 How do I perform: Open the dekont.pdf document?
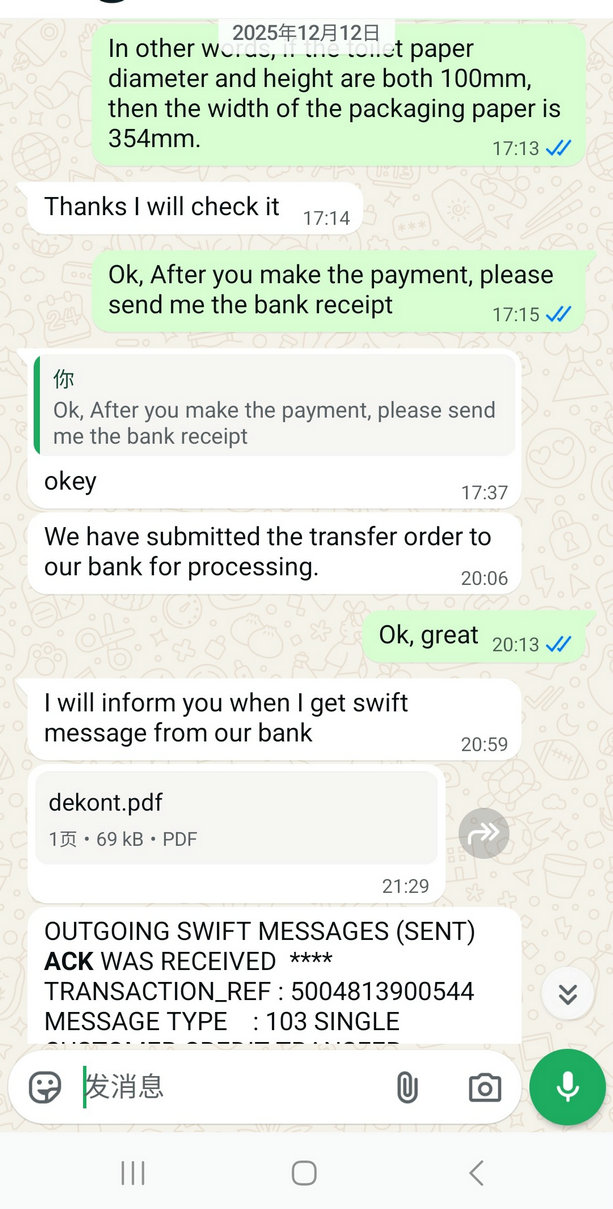[x=236, y=818]
